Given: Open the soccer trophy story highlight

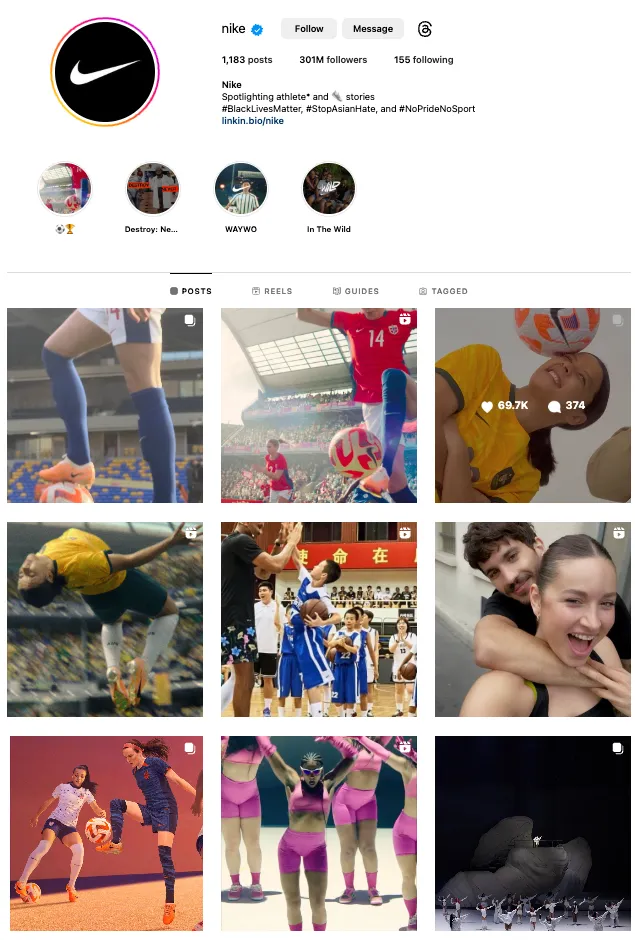Looking at the screenshot, I should (64, 189).
